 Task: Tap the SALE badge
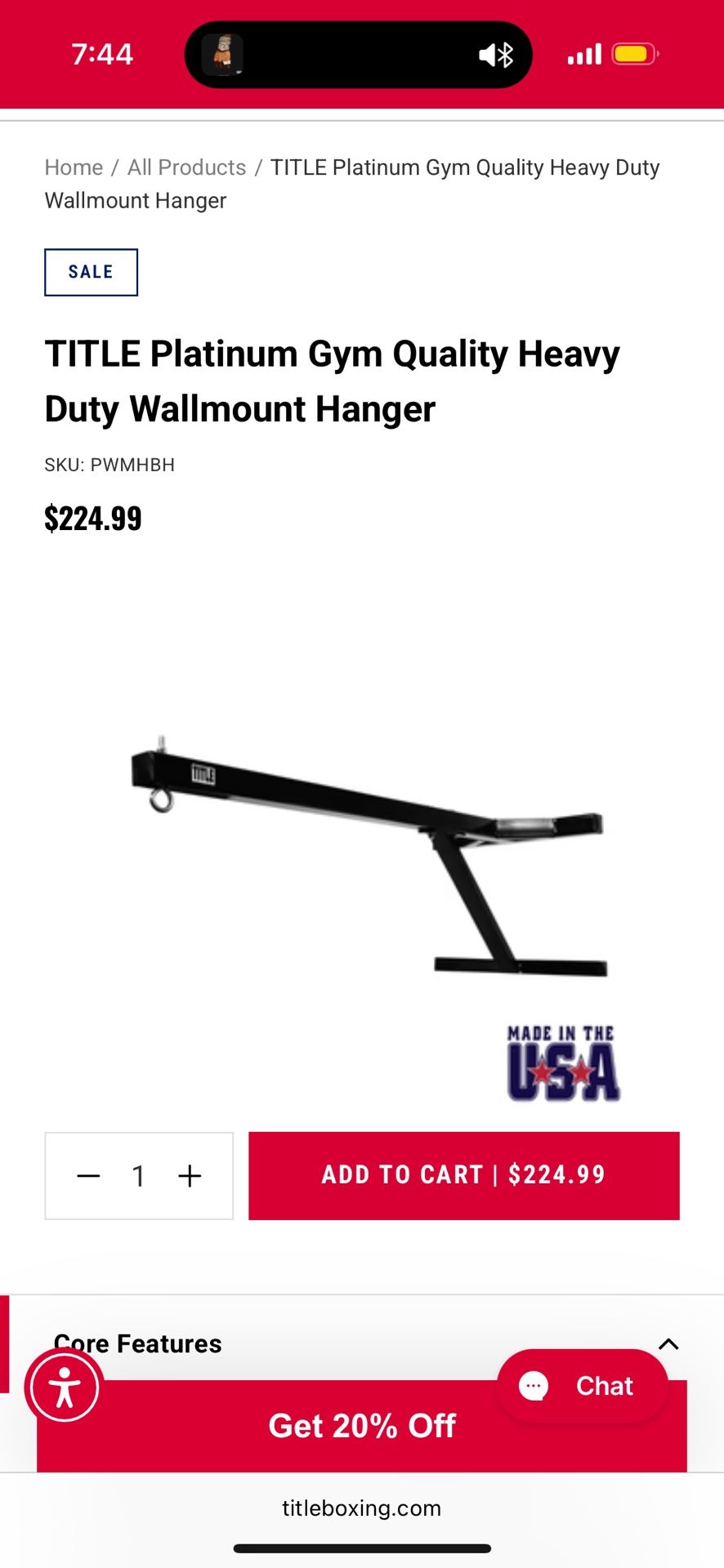tap(90, 271)
